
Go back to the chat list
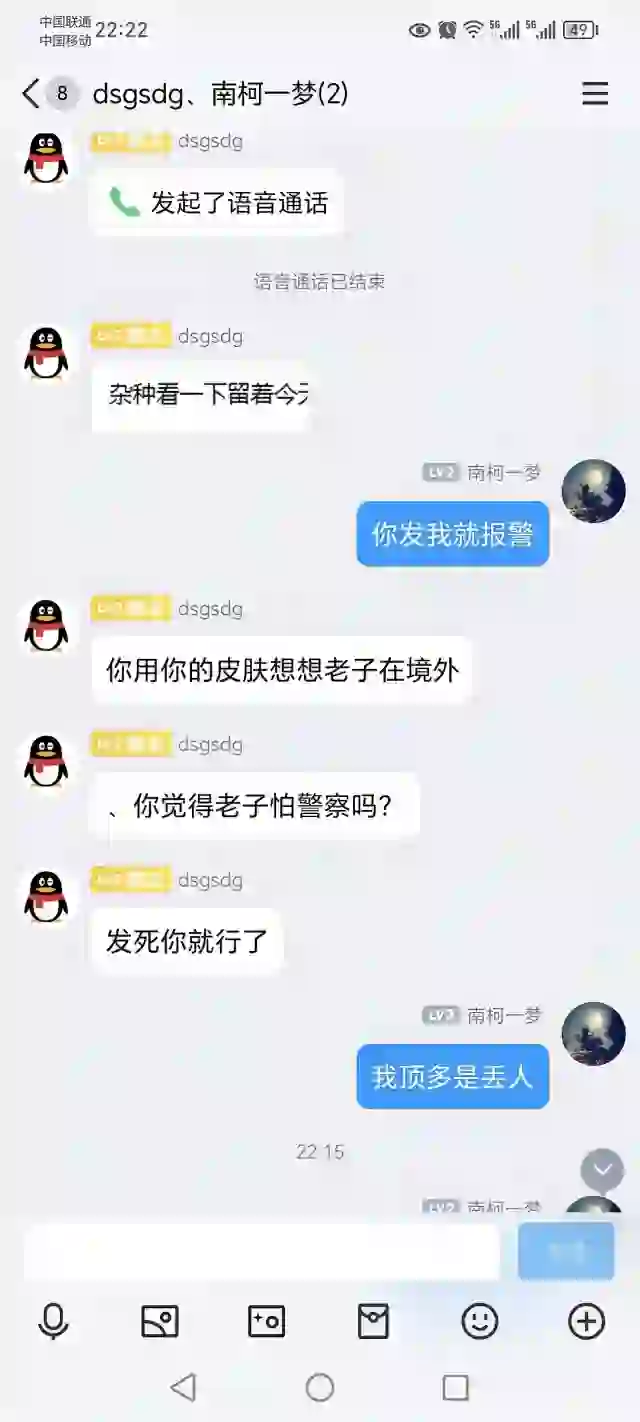(x=31, y=94)
